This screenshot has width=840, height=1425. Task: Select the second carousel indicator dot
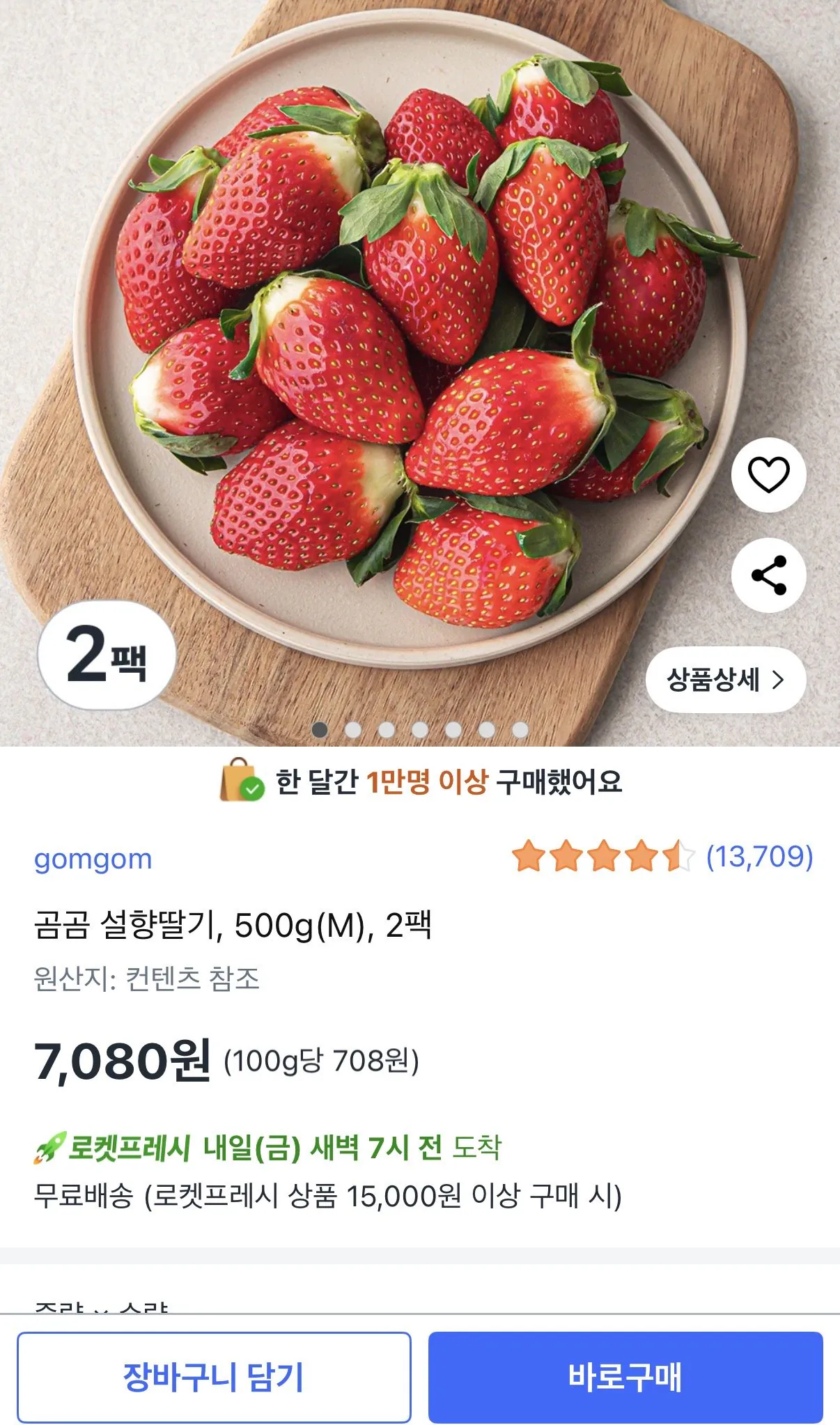[353, 730]
